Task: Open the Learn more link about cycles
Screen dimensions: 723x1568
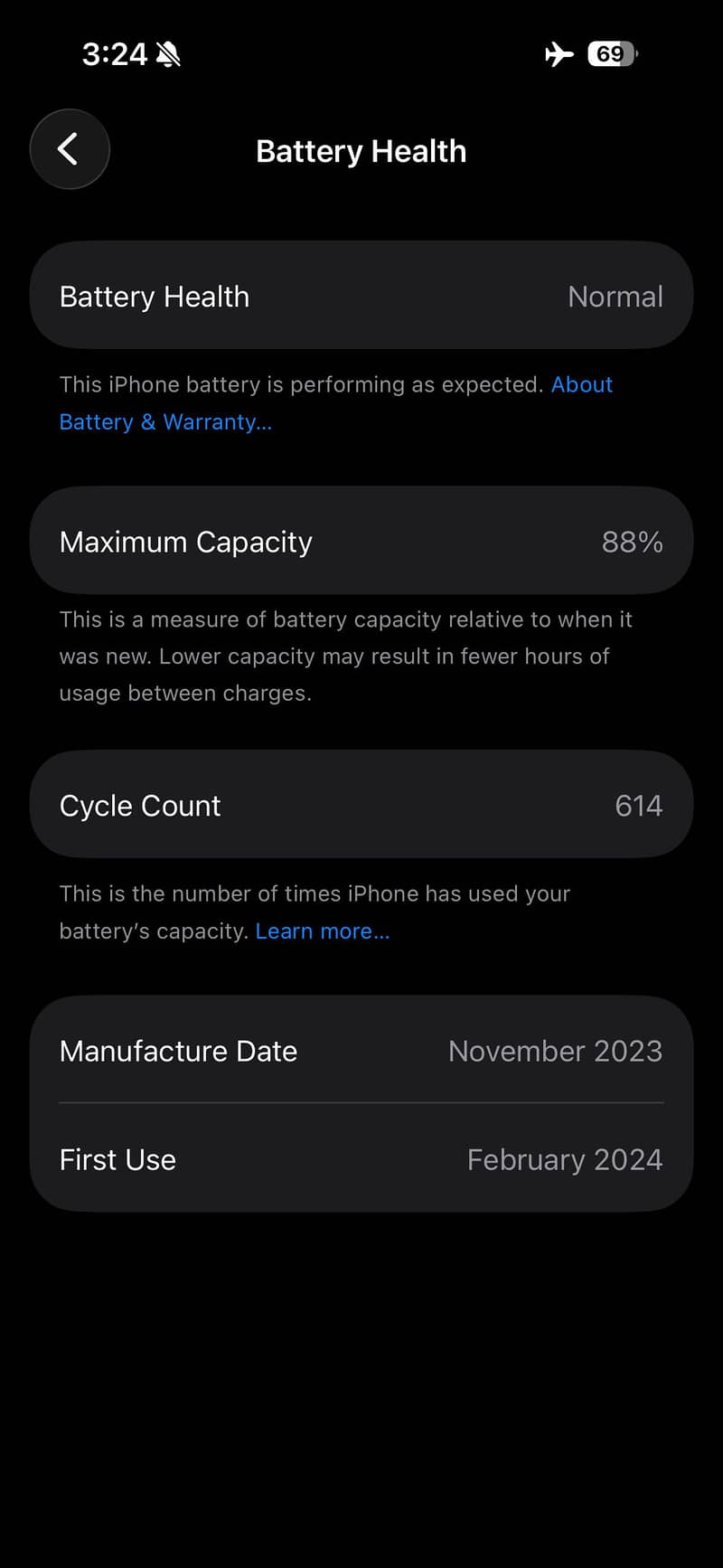Action: point(323,930)
